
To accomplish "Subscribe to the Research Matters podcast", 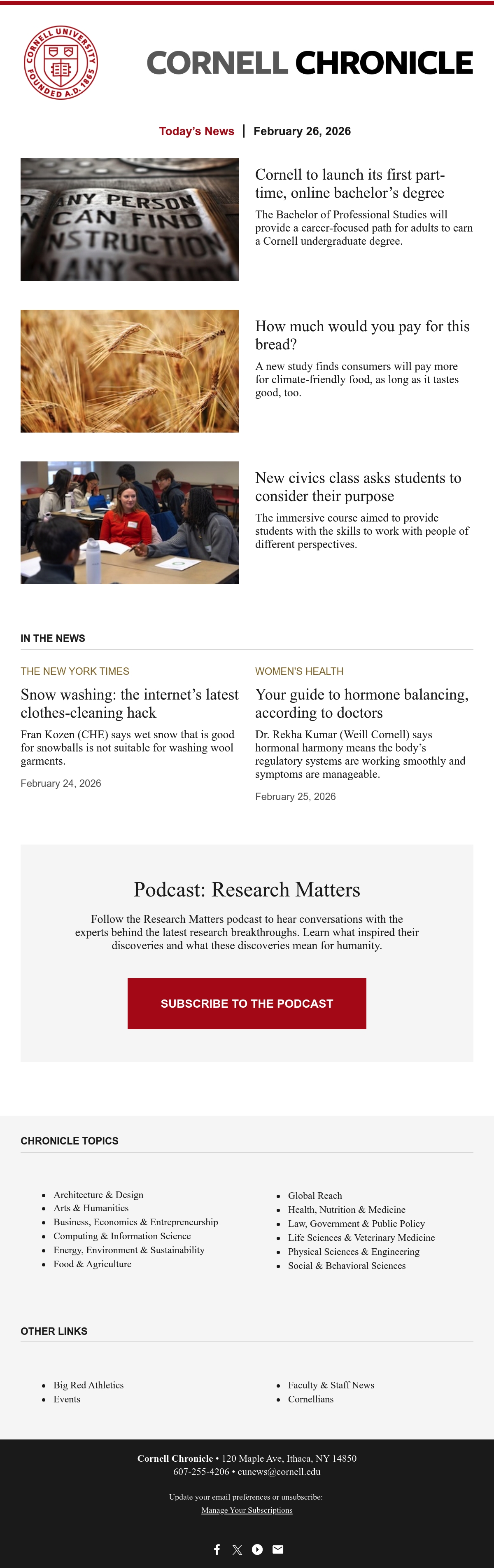I will 247,1003.
